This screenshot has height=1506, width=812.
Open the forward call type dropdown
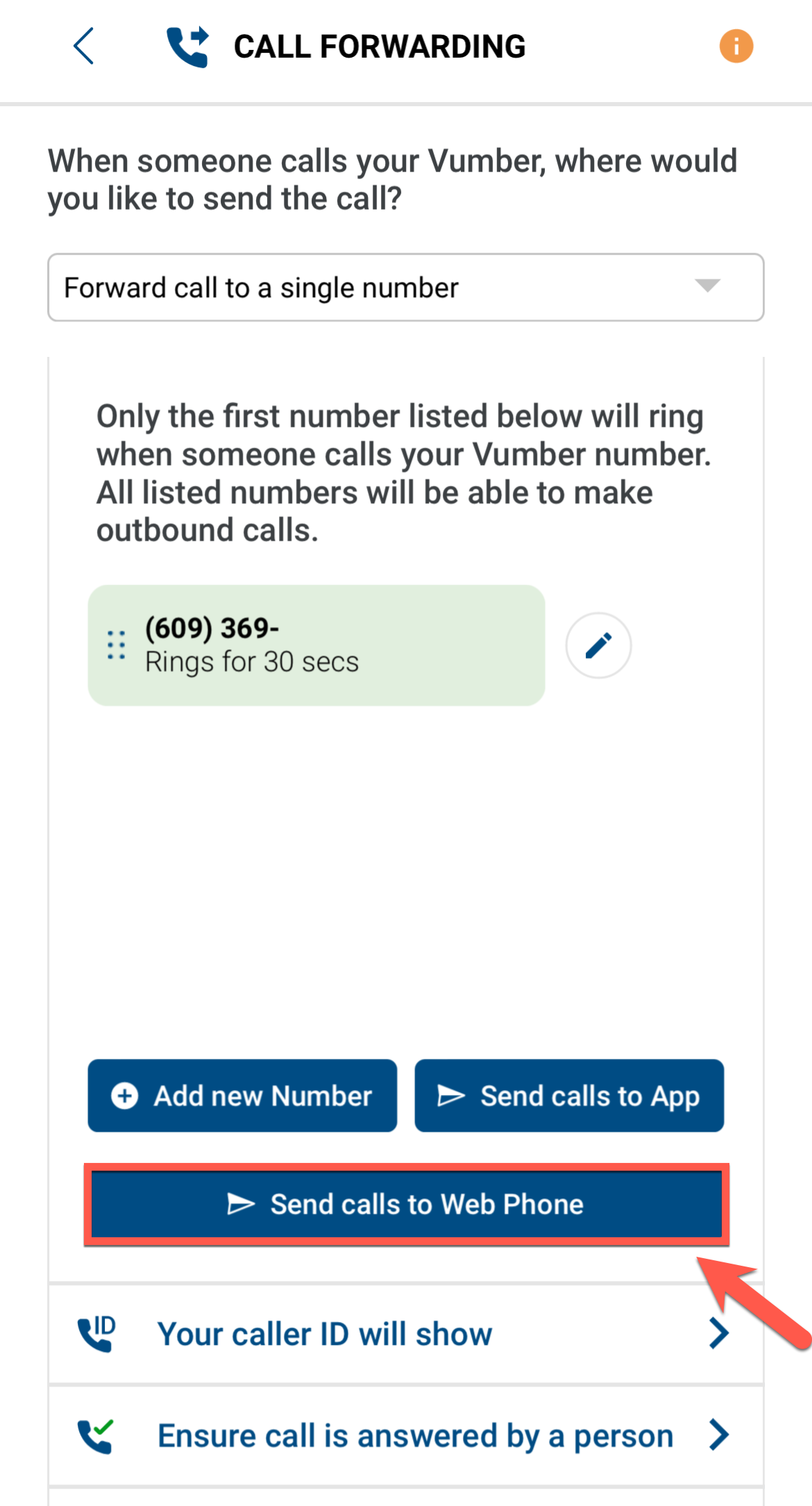coord(405,287)
